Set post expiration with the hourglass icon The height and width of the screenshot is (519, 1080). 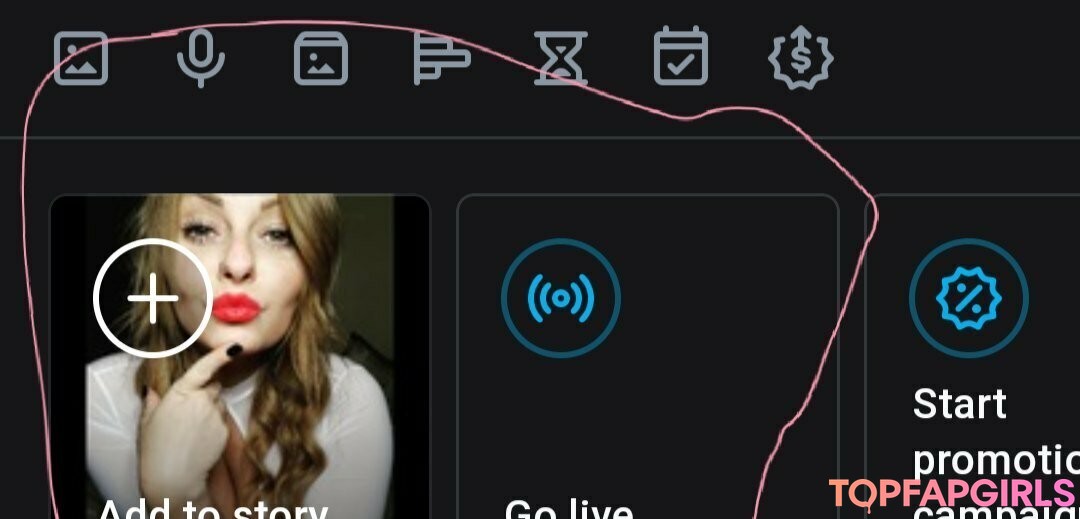click(x=560, y=58)
